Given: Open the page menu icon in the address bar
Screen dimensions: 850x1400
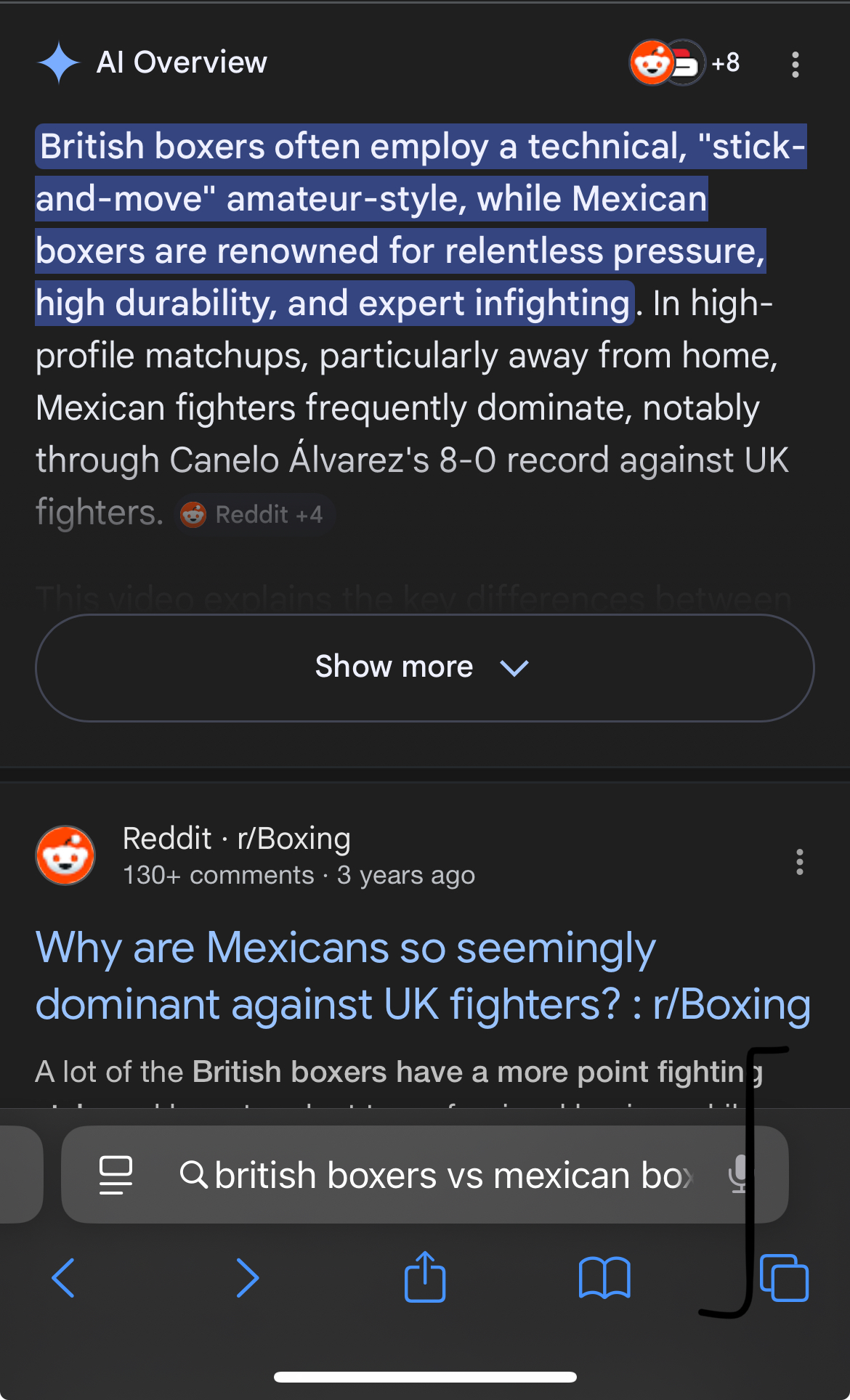Looking at the screenshot, I should (116, 1175).
